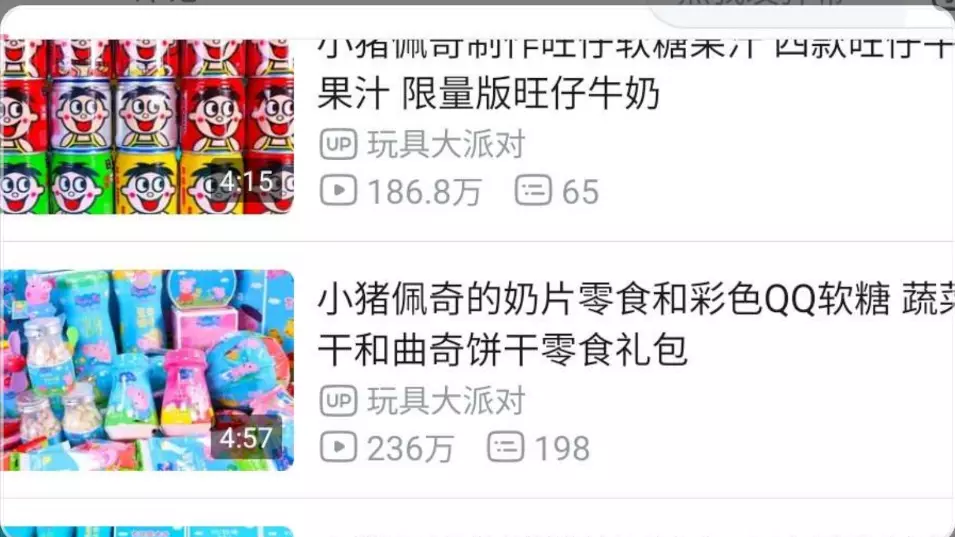The height and width of the screenshot is (537, 955).
Task: Open video titled 小猪佩奇的奶片零食和彩色QQ软糖
Action: tap(635, 325)
